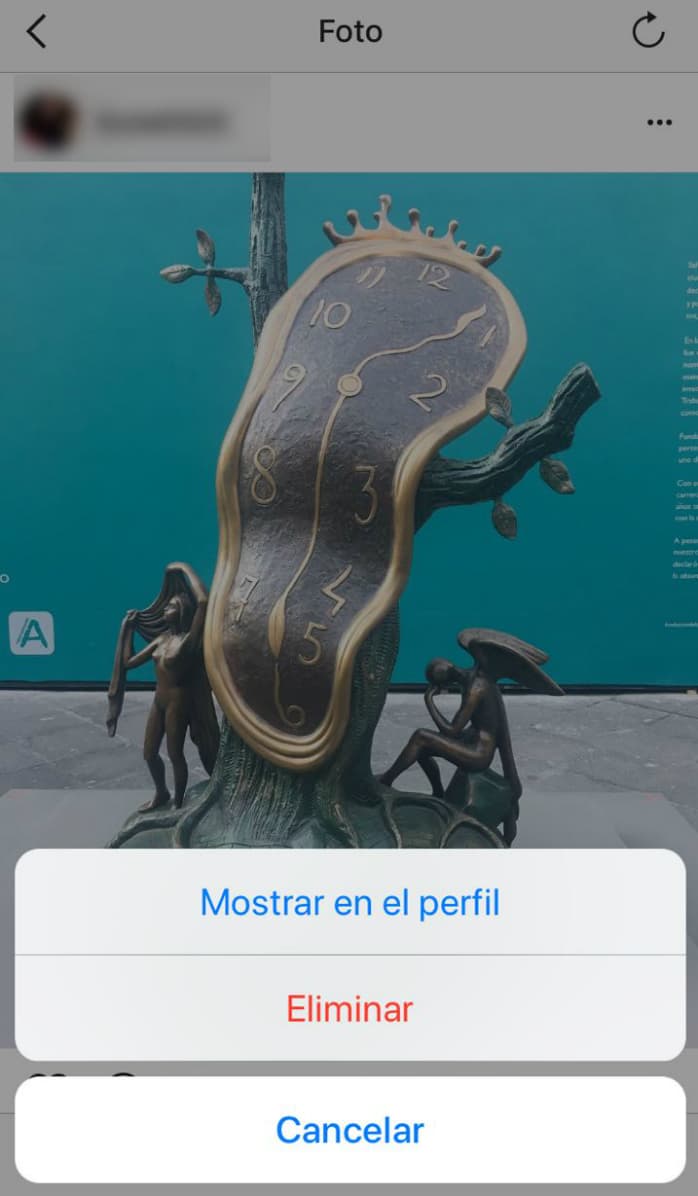Go back using the top-left arrow
Screen dimensions: 698x1196
[x=36, y=32]
